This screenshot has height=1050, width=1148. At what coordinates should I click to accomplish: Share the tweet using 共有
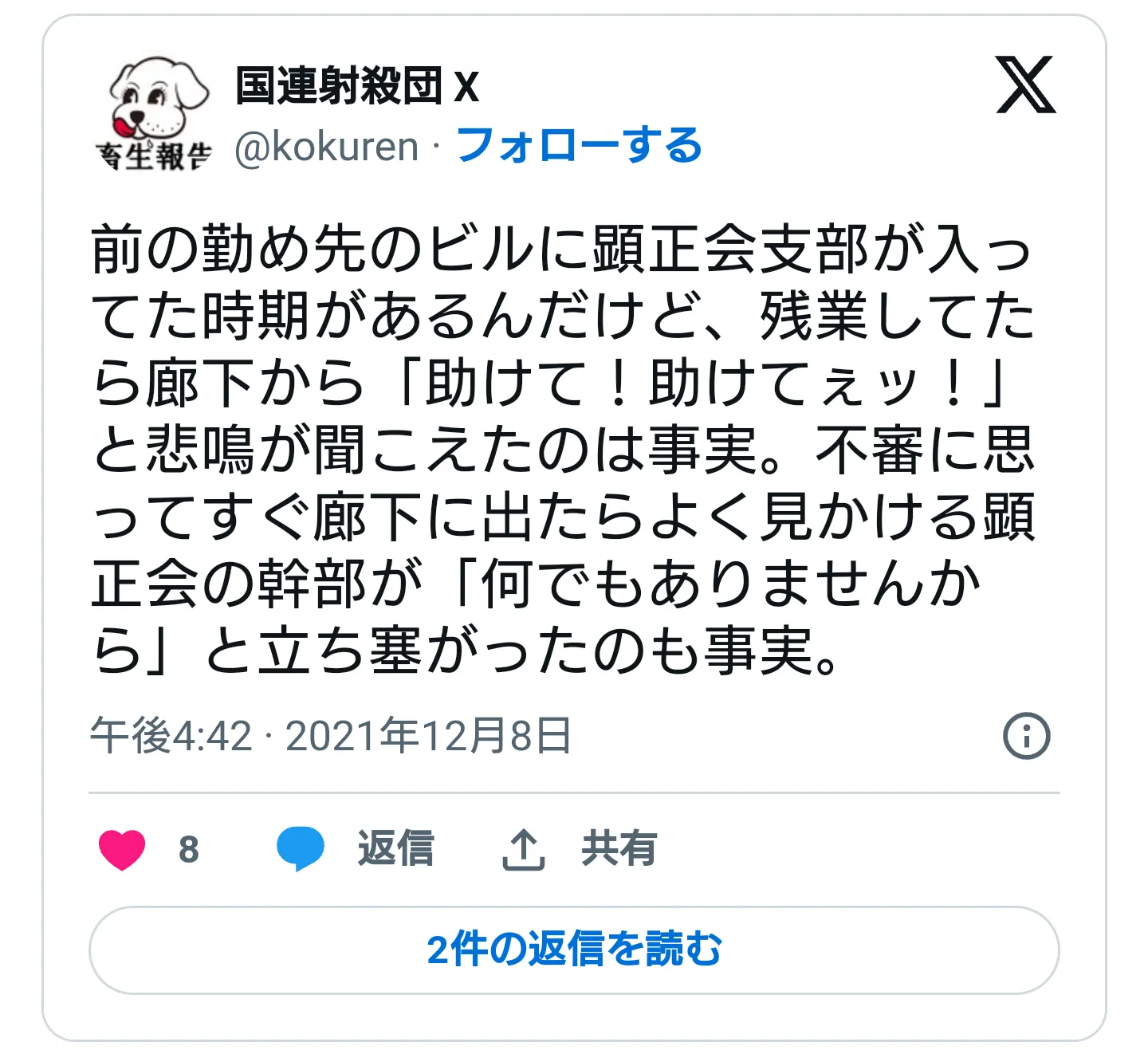[580, 849]
